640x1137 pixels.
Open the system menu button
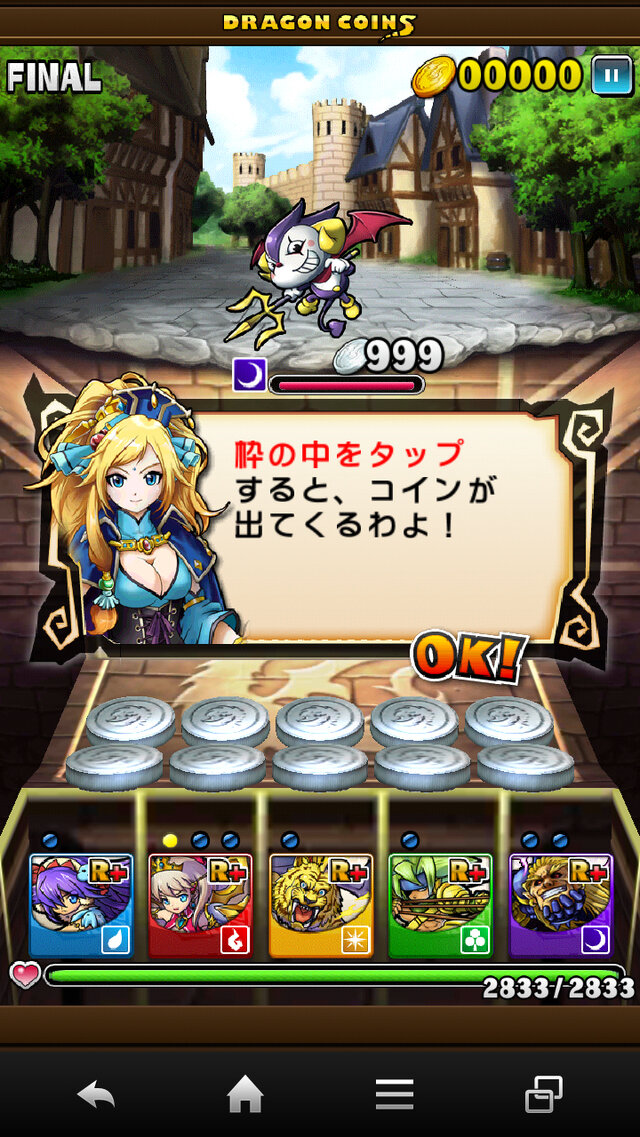click(394, 1096)
